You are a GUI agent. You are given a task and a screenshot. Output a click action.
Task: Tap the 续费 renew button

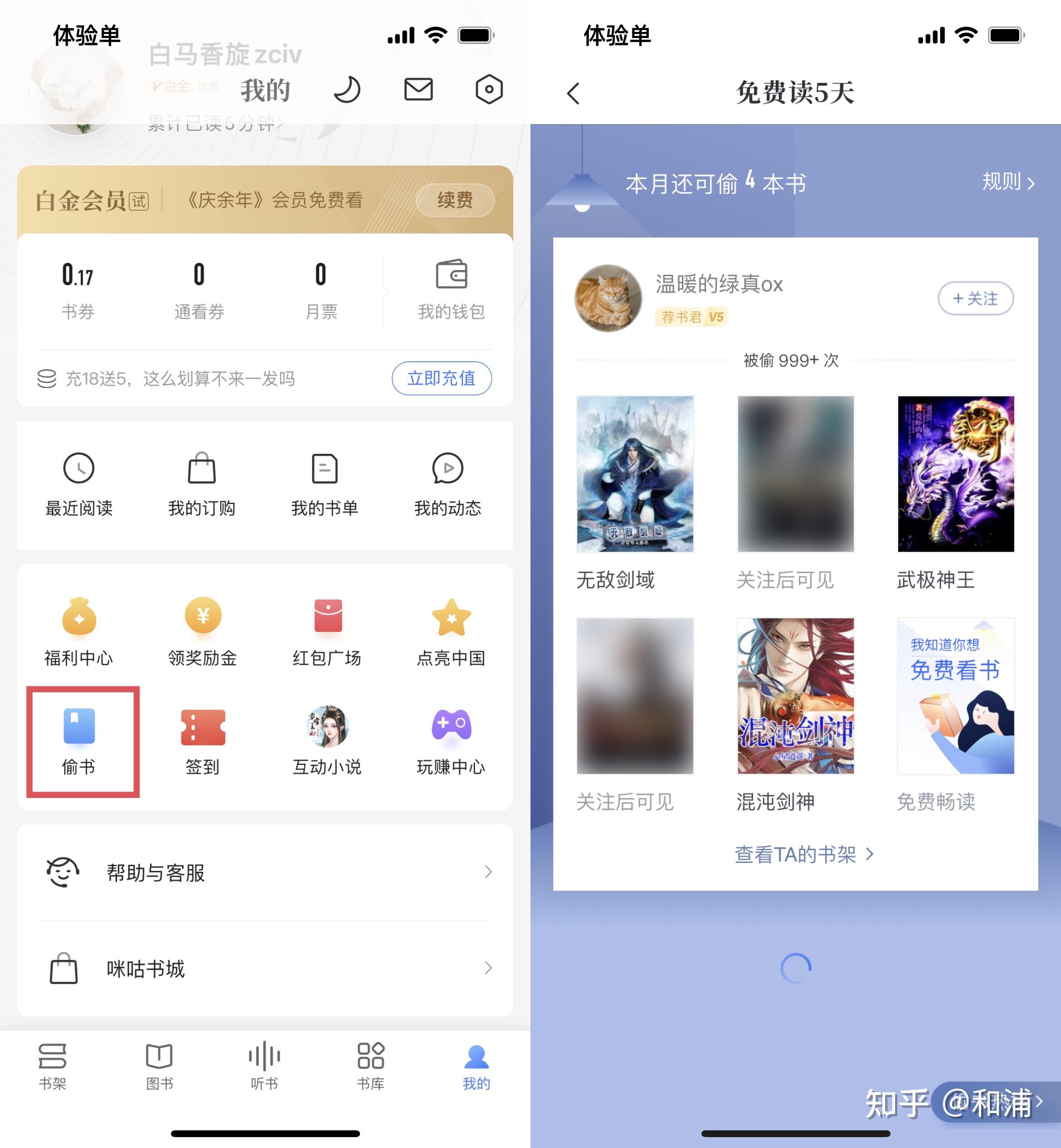pos(455,200)
